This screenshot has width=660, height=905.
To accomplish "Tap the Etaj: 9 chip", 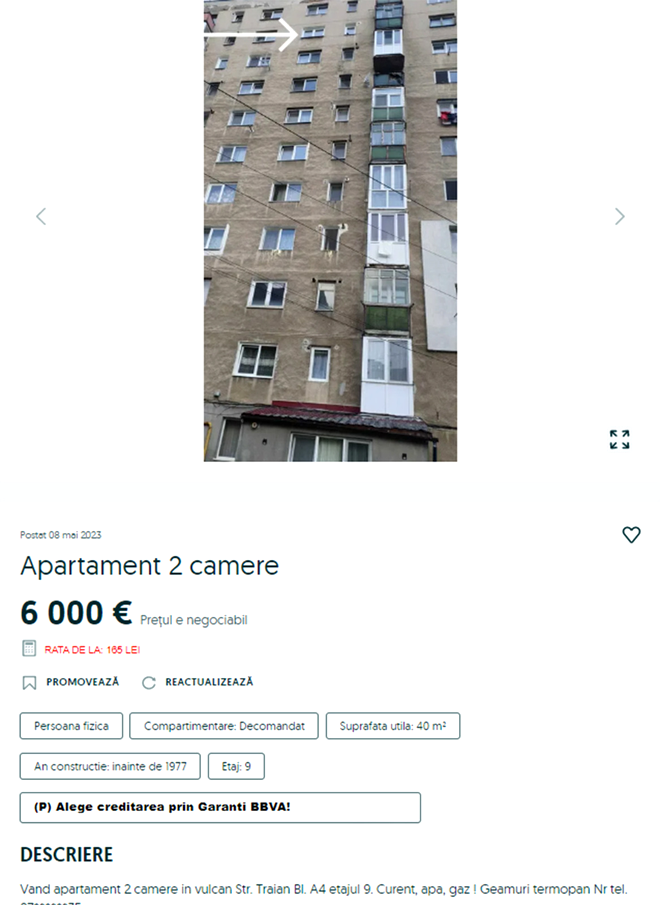I will pyautogui.click(x=236, y=766).
